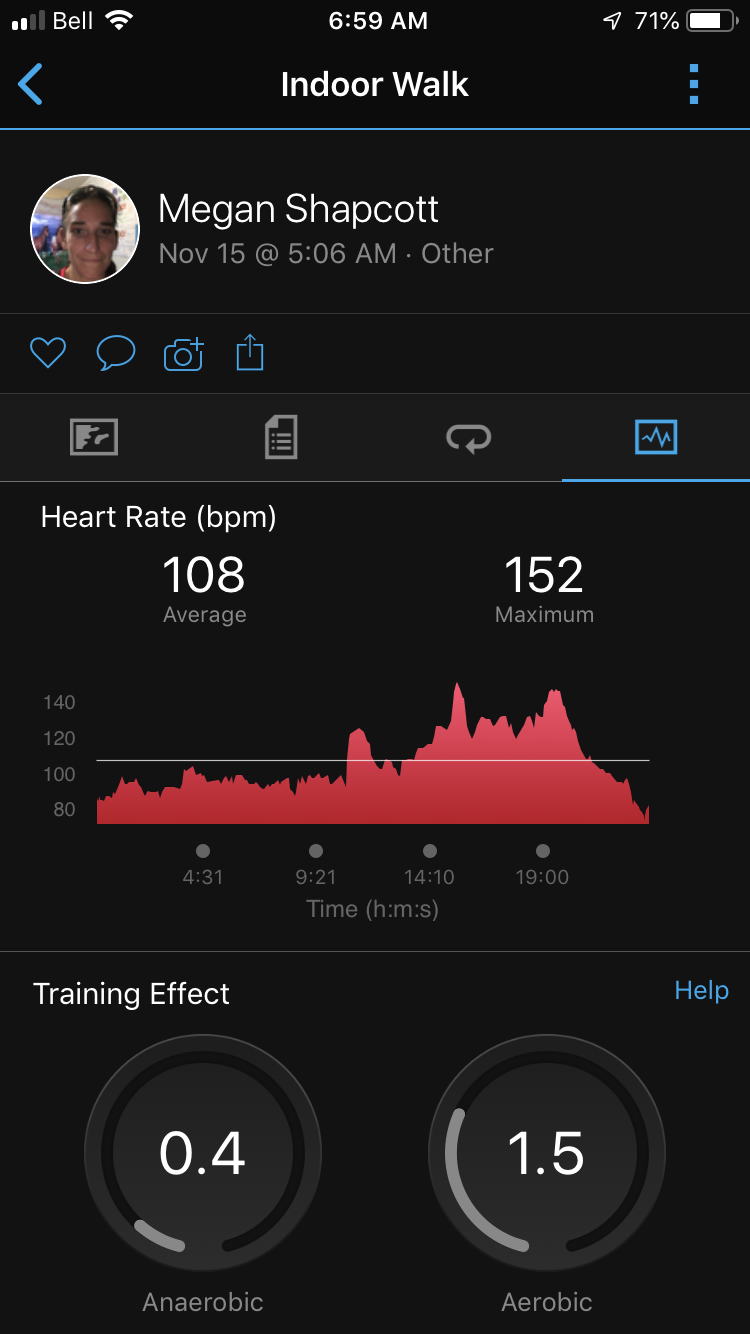The image size is (750, 1334).
Task: Select the charts tab
Action: click(x=656, y=437)
